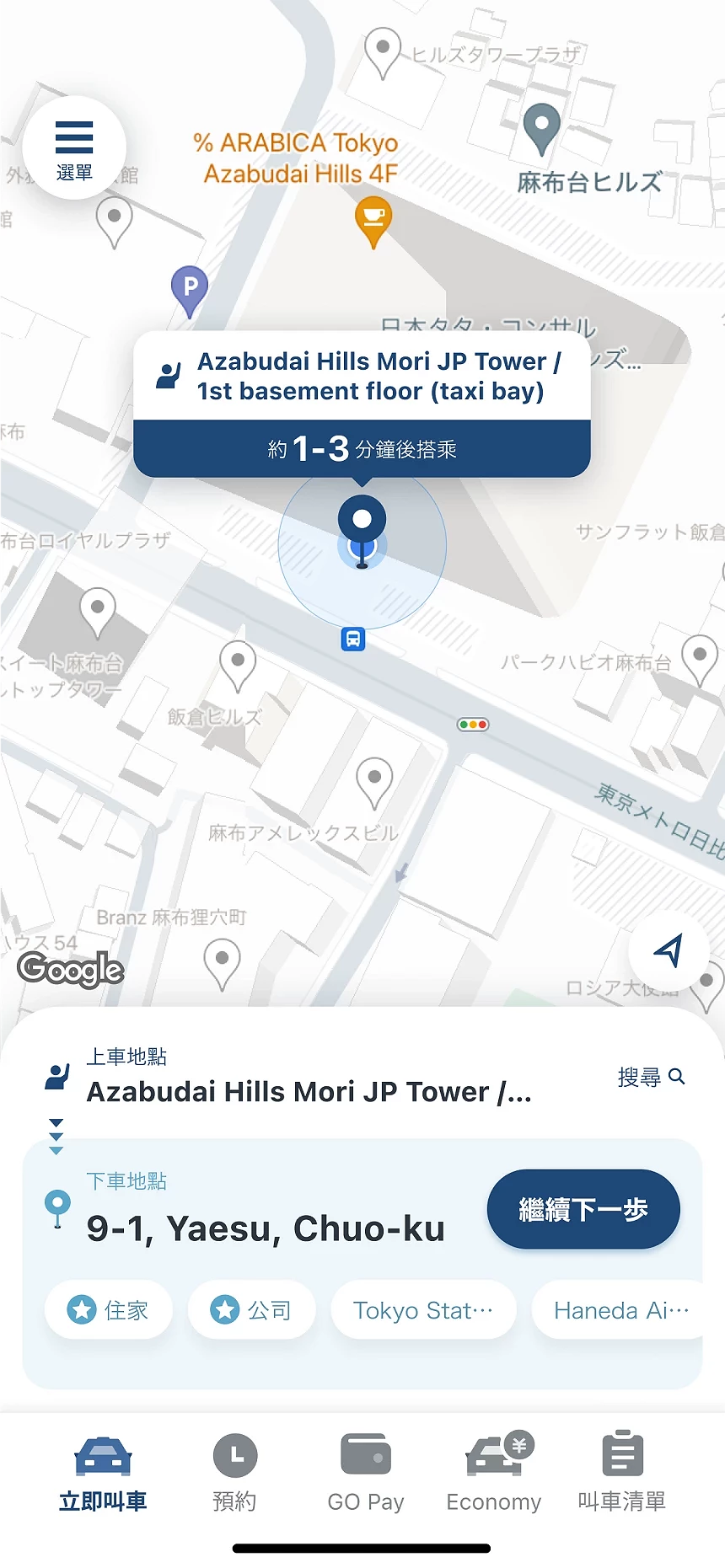Change the 下車地點 drop-off address
Screen dimensions: 725x1568
266,1228
